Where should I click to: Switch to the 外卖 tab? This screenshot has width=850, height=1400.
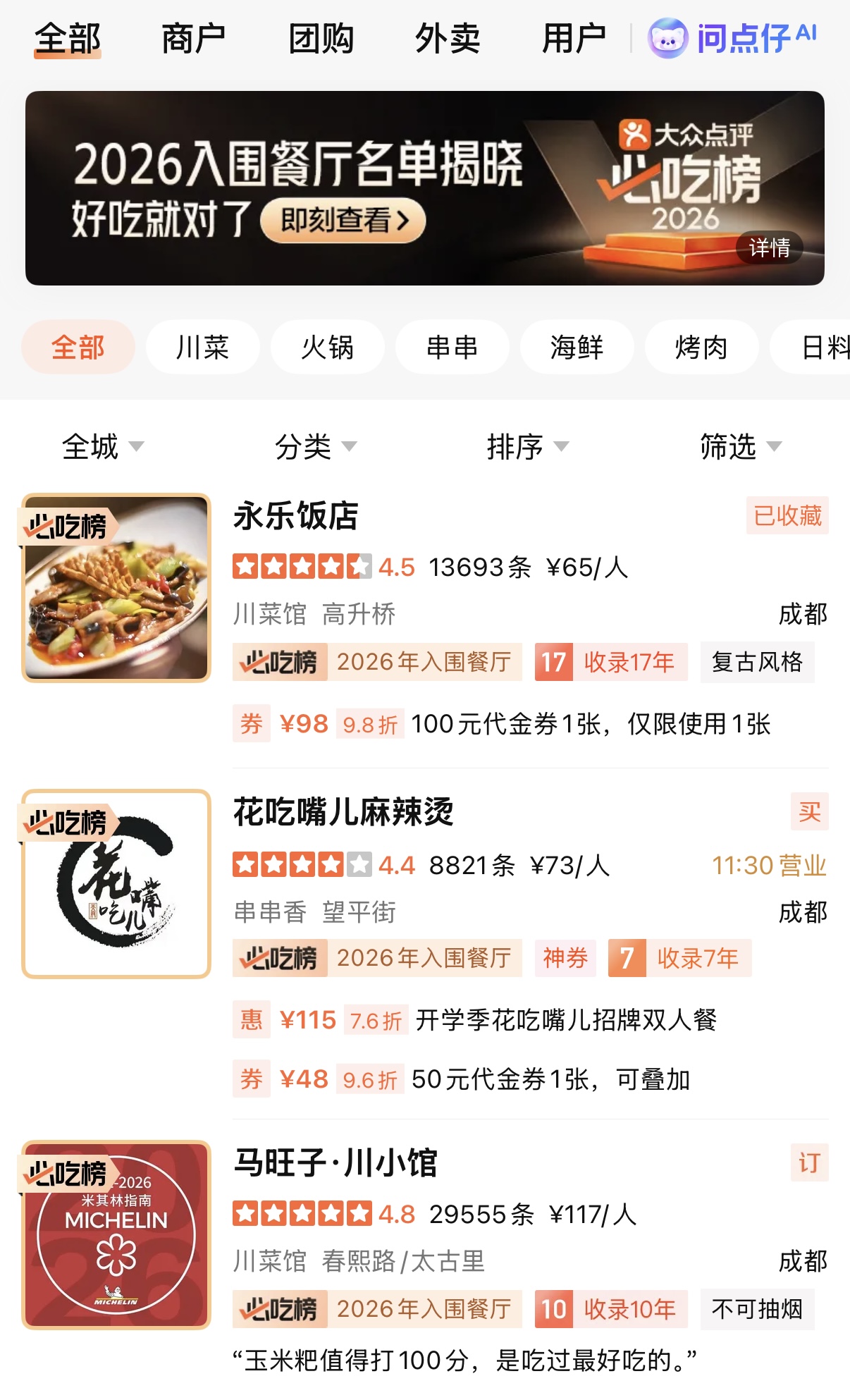click(448, 39)
